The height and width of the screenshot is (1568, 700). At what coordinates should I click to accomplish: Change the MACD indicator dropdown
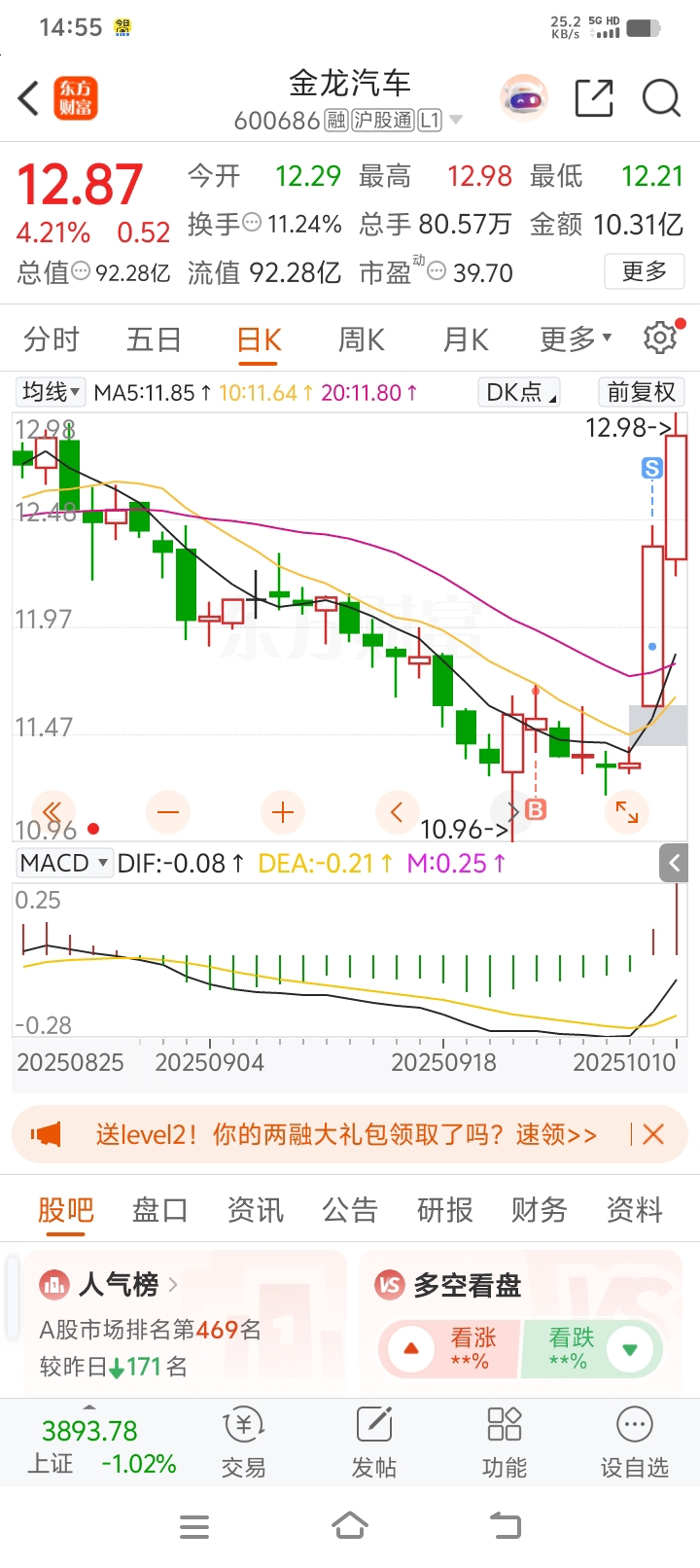(63, 863)
